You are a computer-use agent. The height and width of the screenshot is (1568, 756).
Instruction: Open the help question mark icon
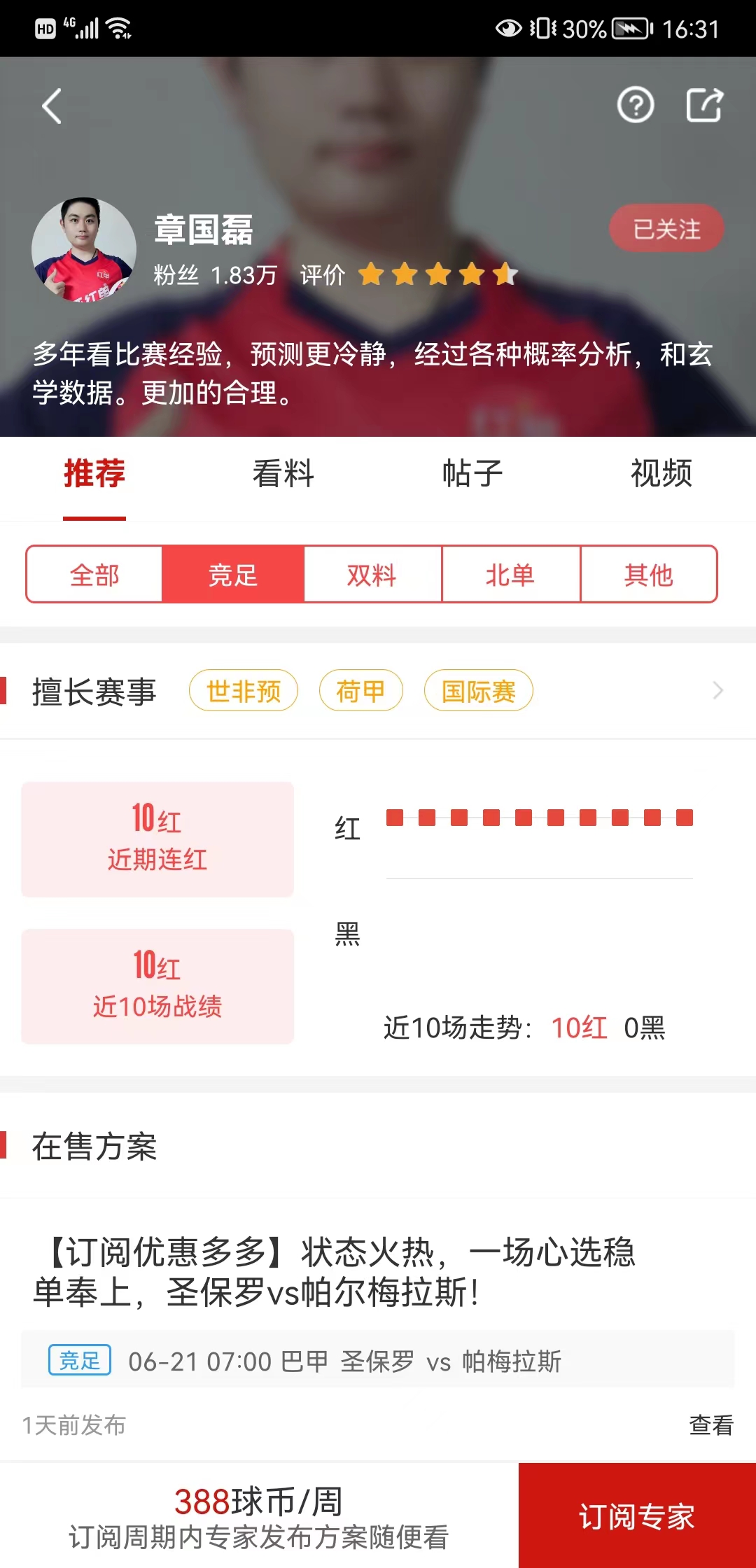(x=635, y=106)
